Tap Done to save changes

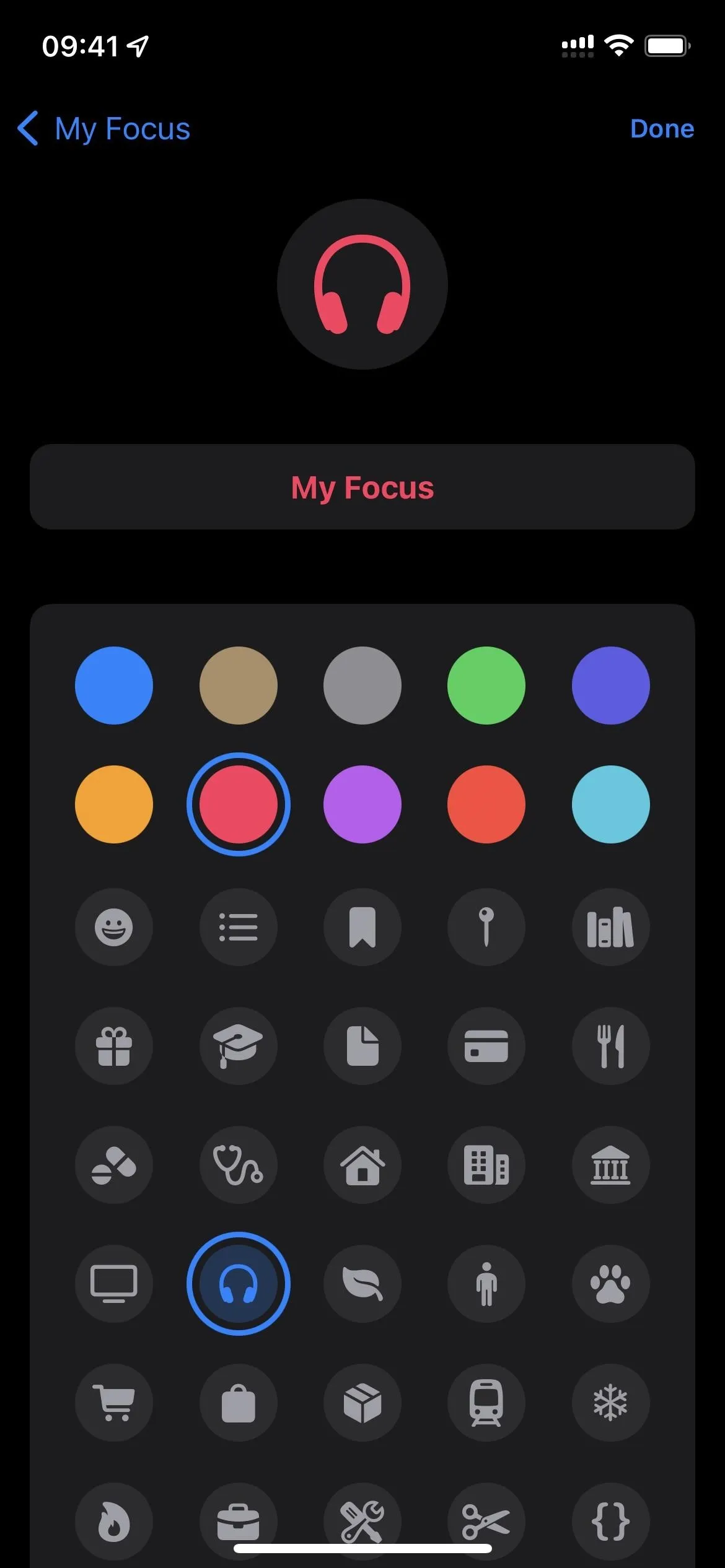pos(662,129)
